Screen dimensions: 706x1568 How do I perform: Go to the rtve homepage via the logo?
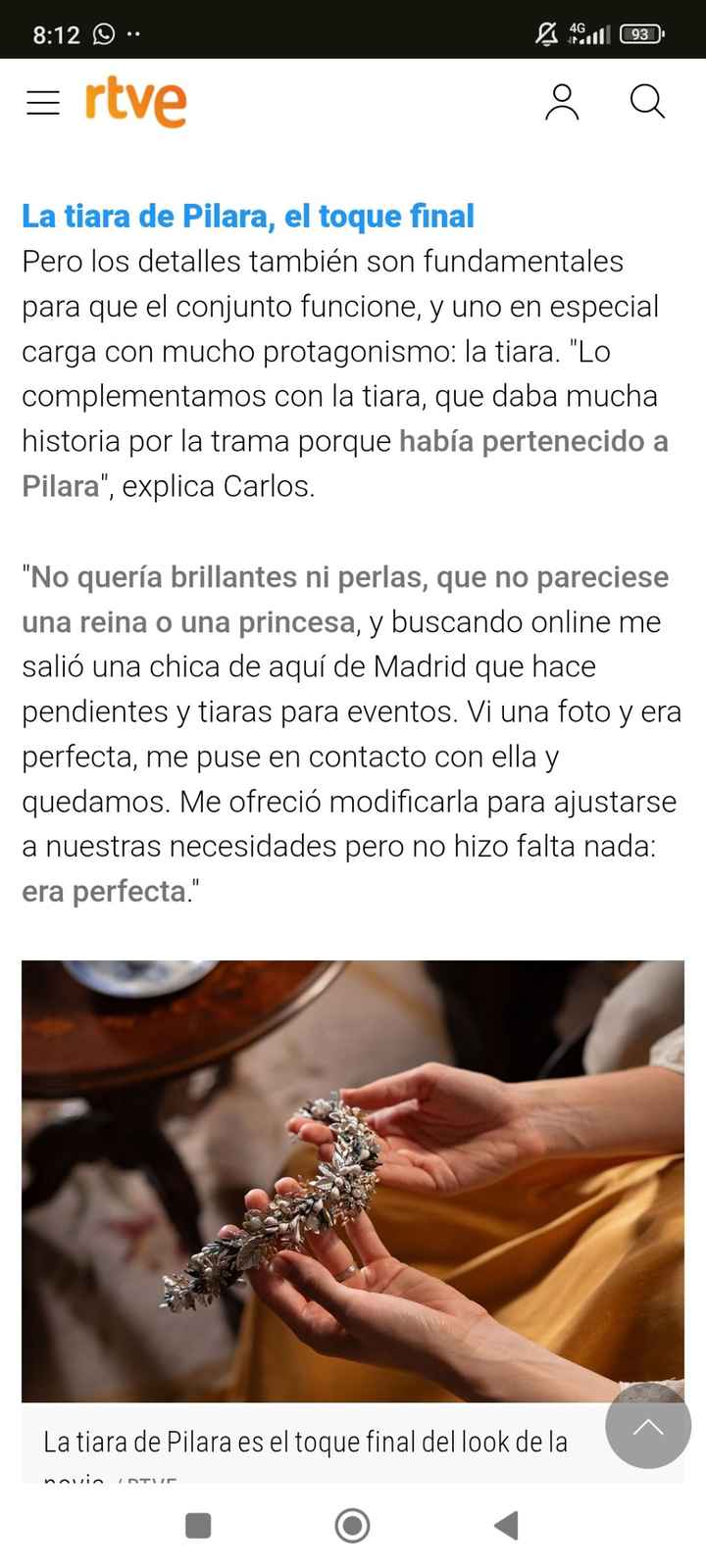click(135, 103)
